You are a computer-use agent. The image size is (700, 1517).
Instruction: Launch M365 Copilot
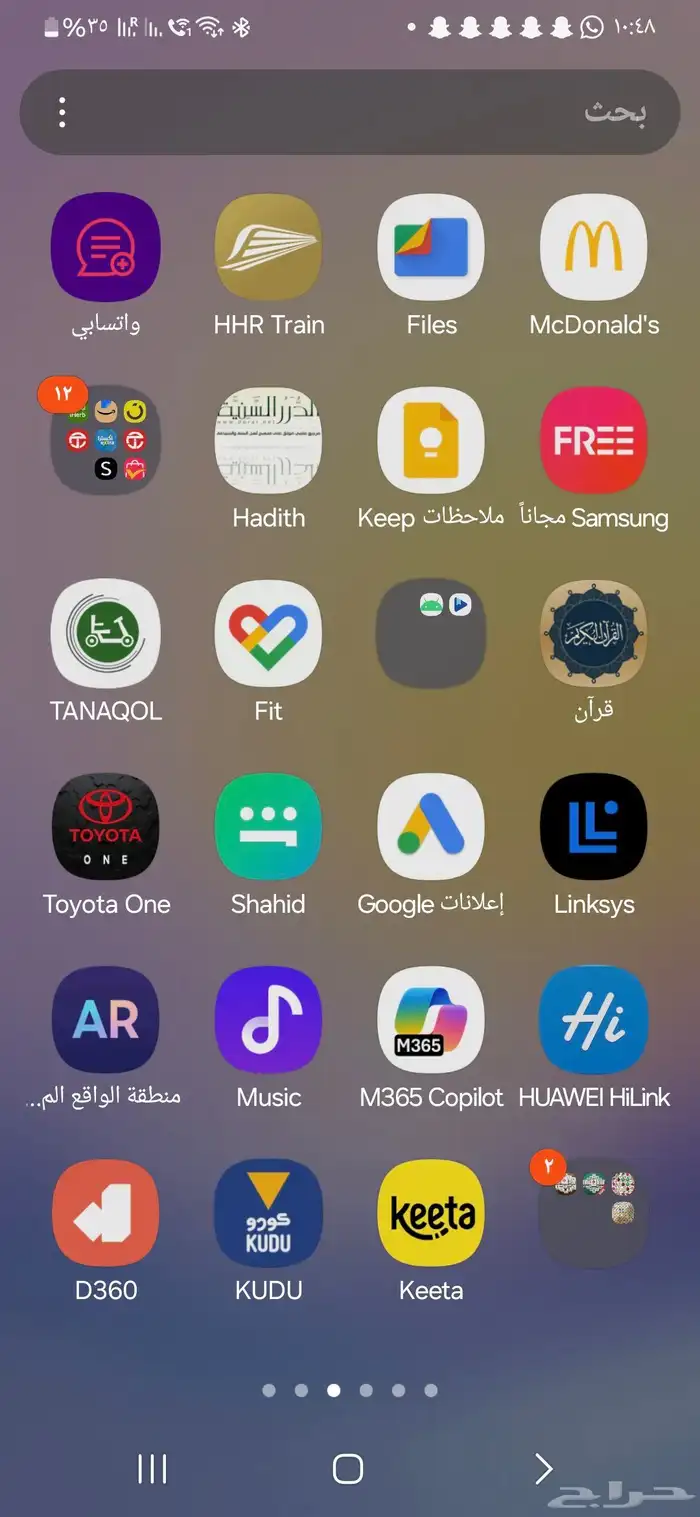431,1020
